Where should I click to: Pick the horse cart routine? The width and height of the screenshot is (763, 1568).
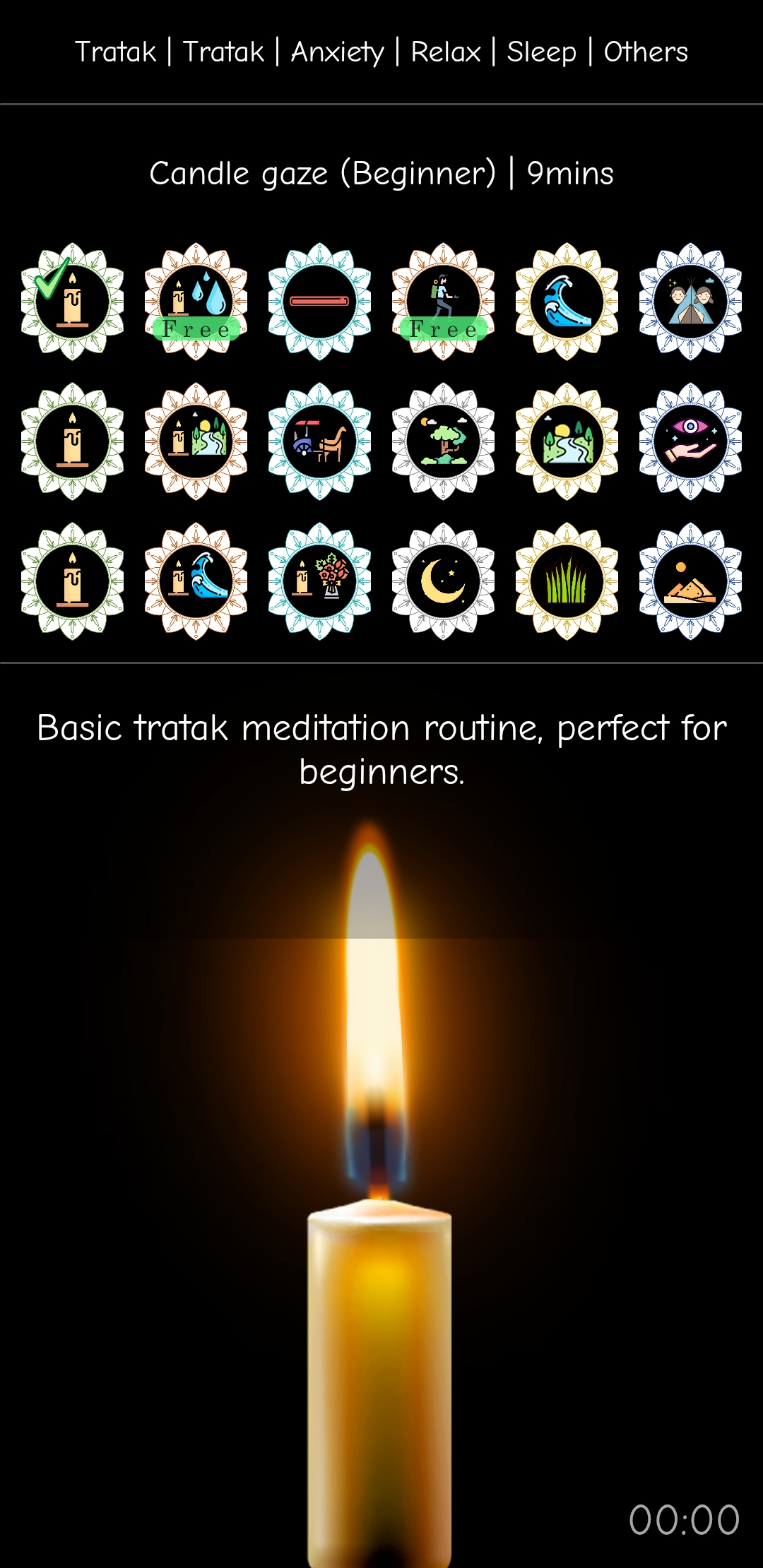[319, 441]
